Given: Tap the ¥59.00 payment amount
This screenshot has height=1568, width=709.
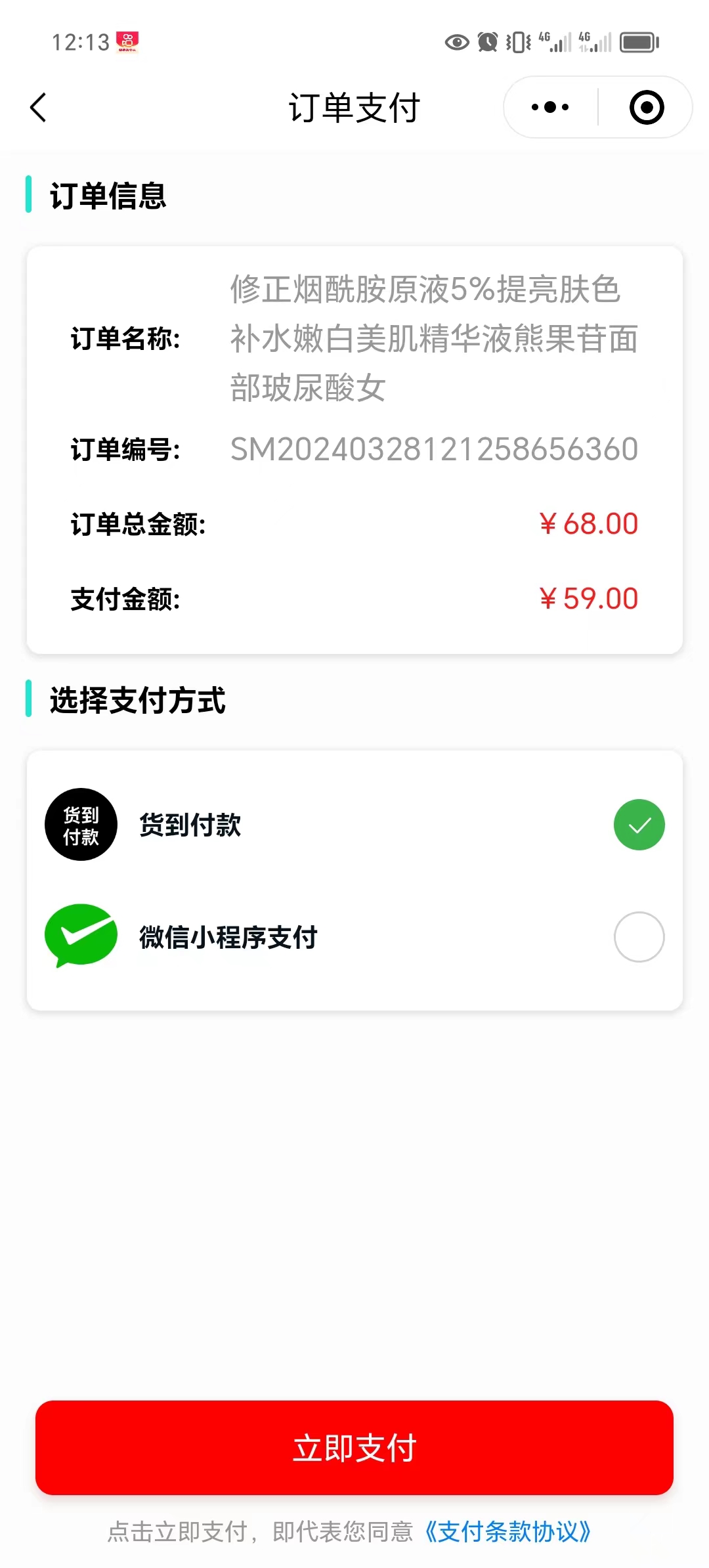Looking at the screenshot, I should (x=588, y=598).
